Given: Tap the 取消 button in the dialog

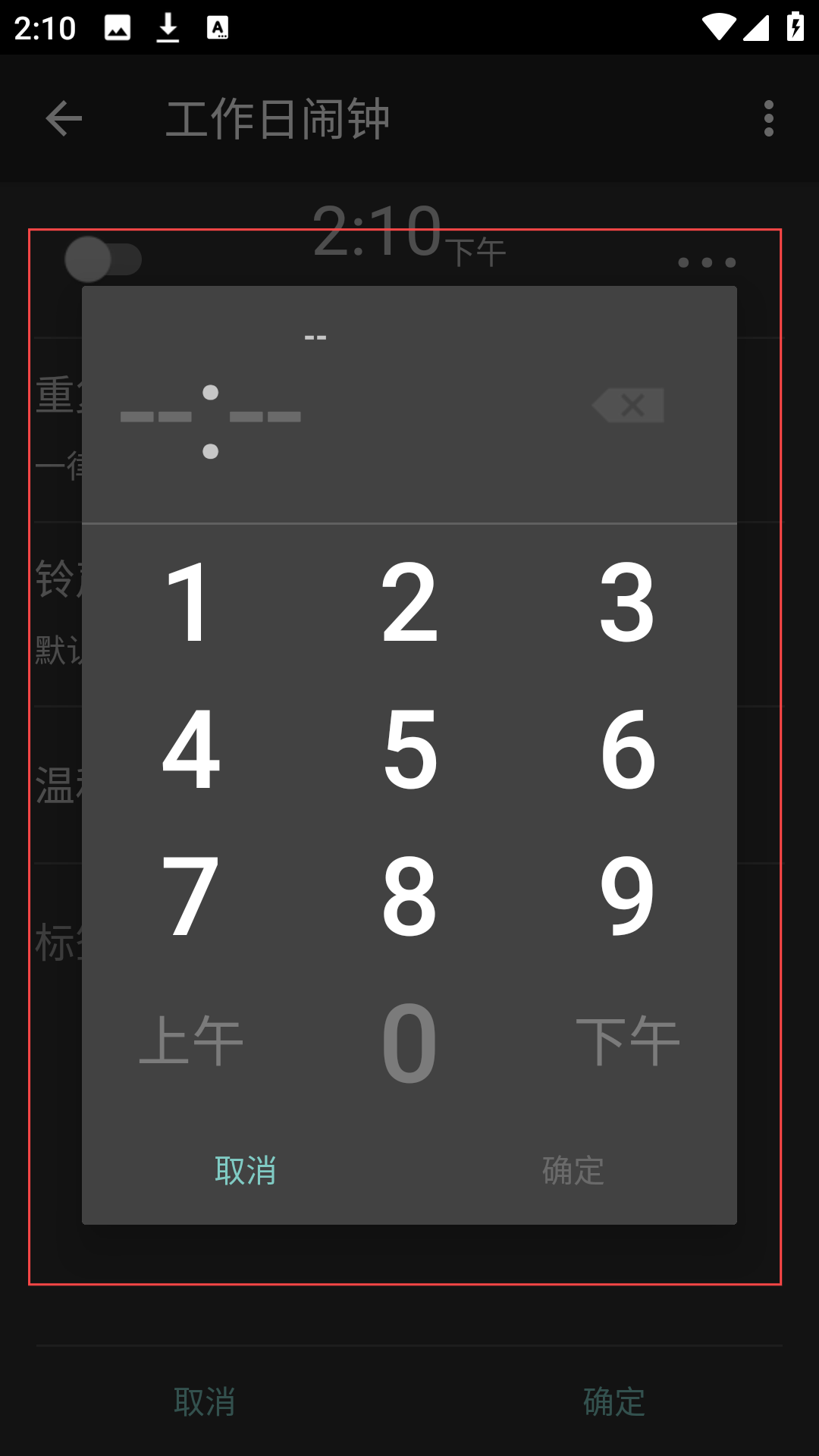Looking at the screenshot, I should pyautogui.click(x=246, y=1171).
